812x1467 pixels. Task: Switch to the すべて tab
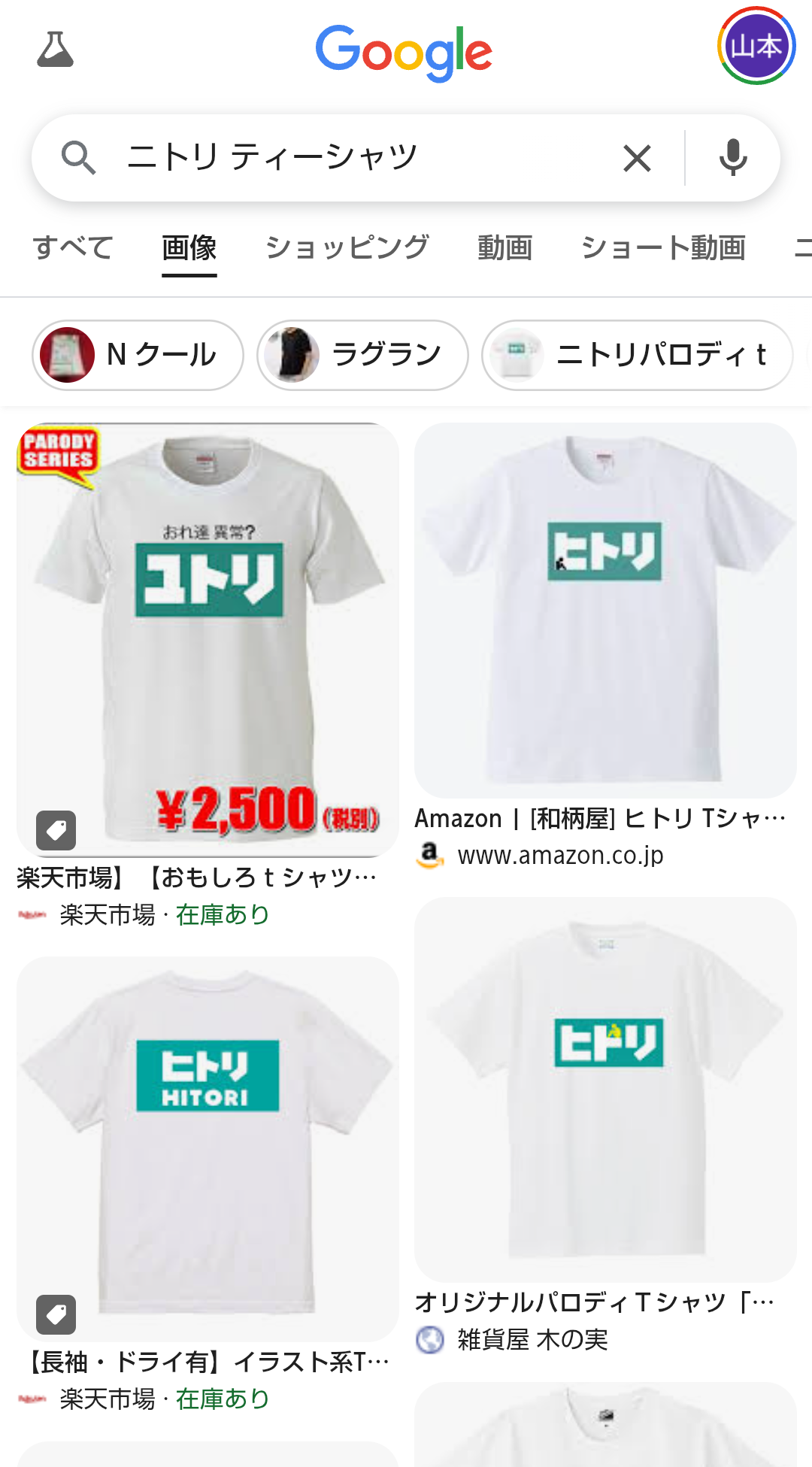[x=73, y=247]
